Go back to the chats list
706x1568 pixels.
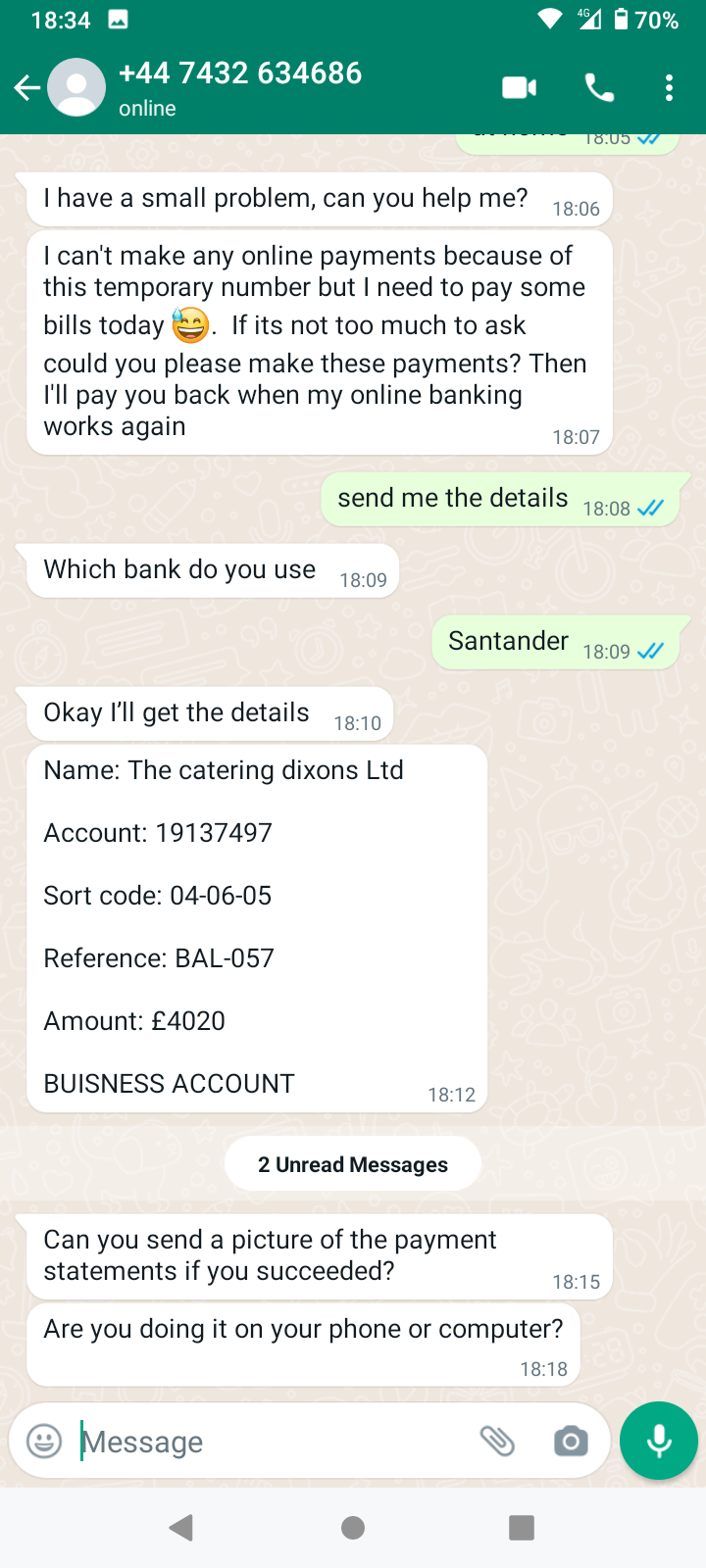click(27, 89)
